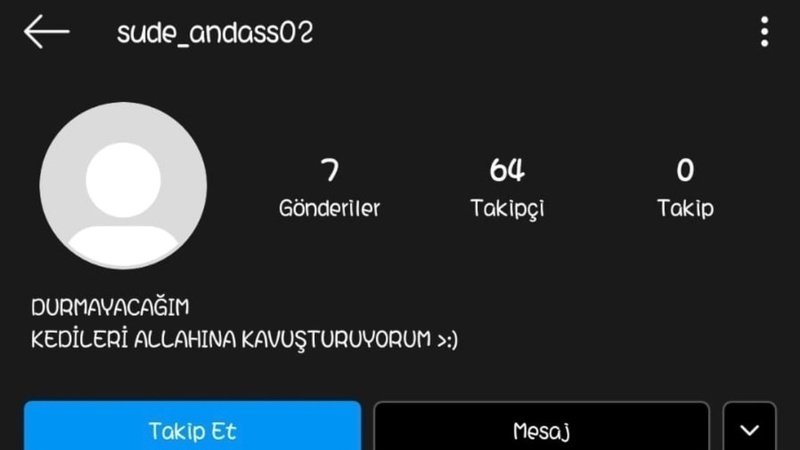This screenshot has width=800, height=450.
Task: View the 64 Takipçi followers list
Action: [507, 187]
